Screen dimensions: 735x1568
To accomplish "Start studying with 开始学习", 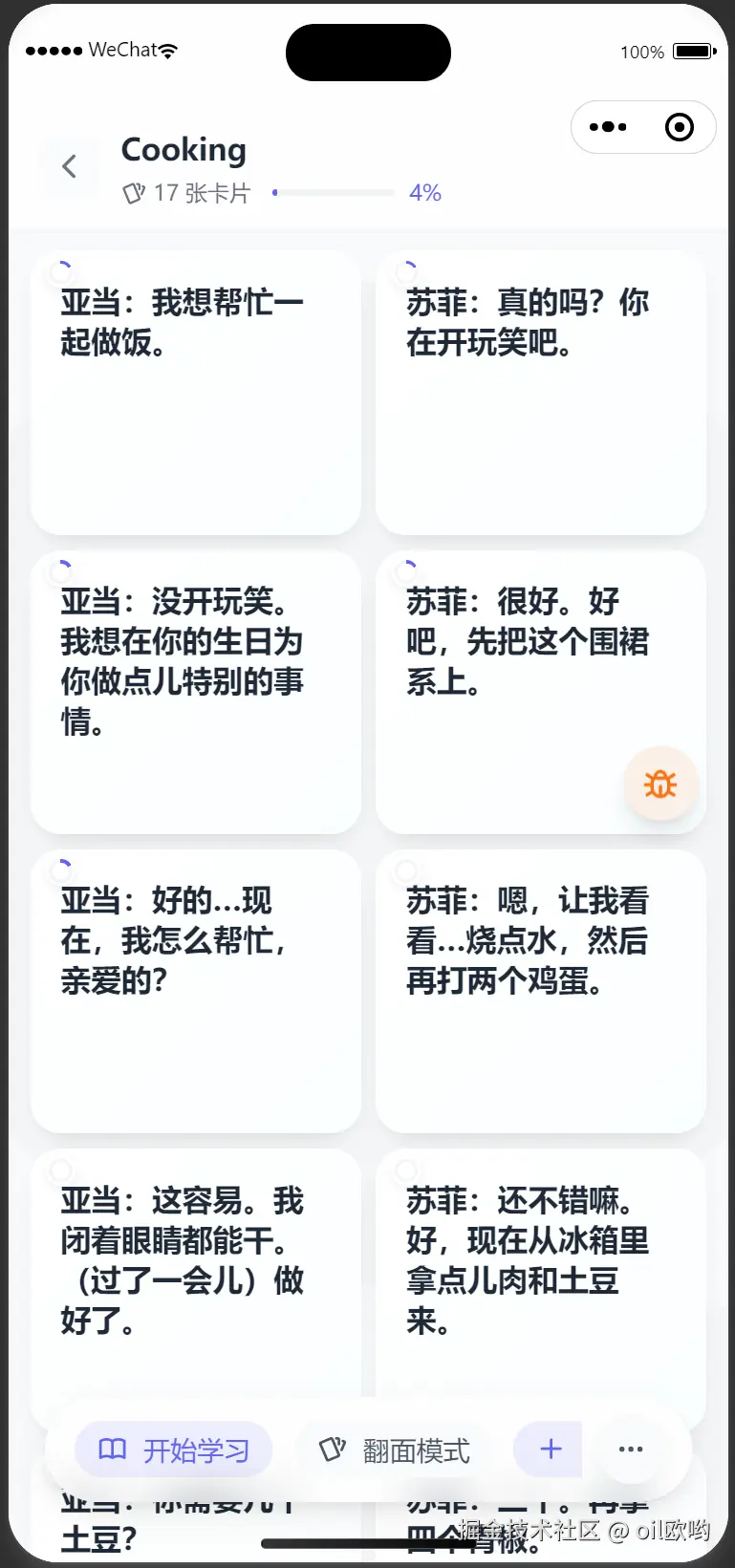I will tap(174, 1450).
